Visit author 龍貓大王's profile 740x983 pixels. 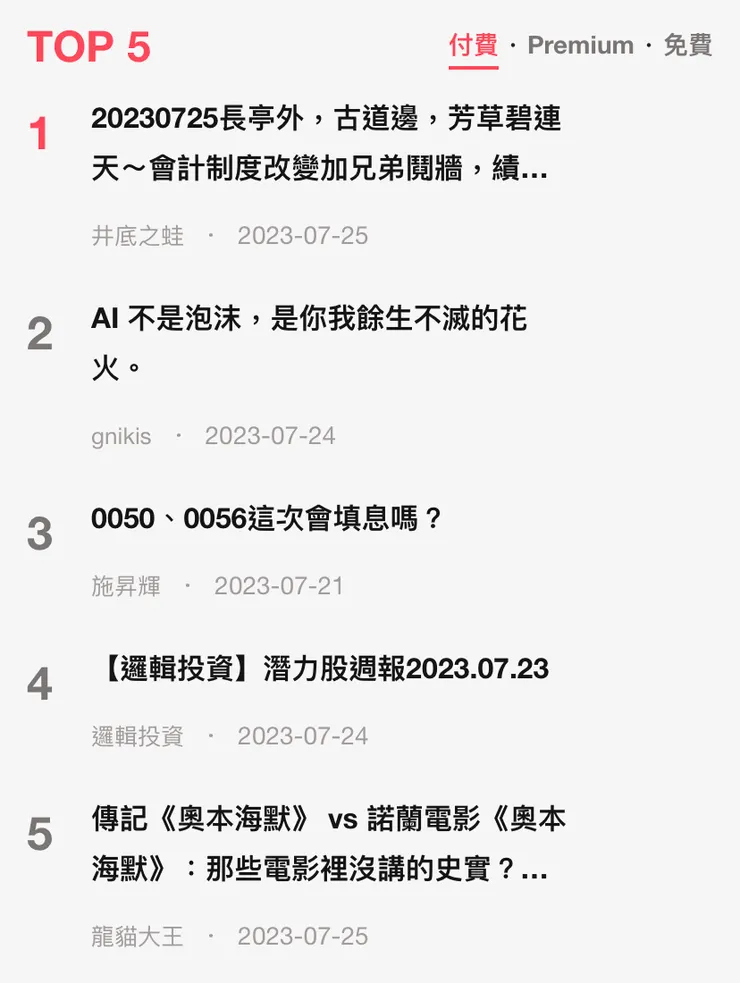click(140, 937)
